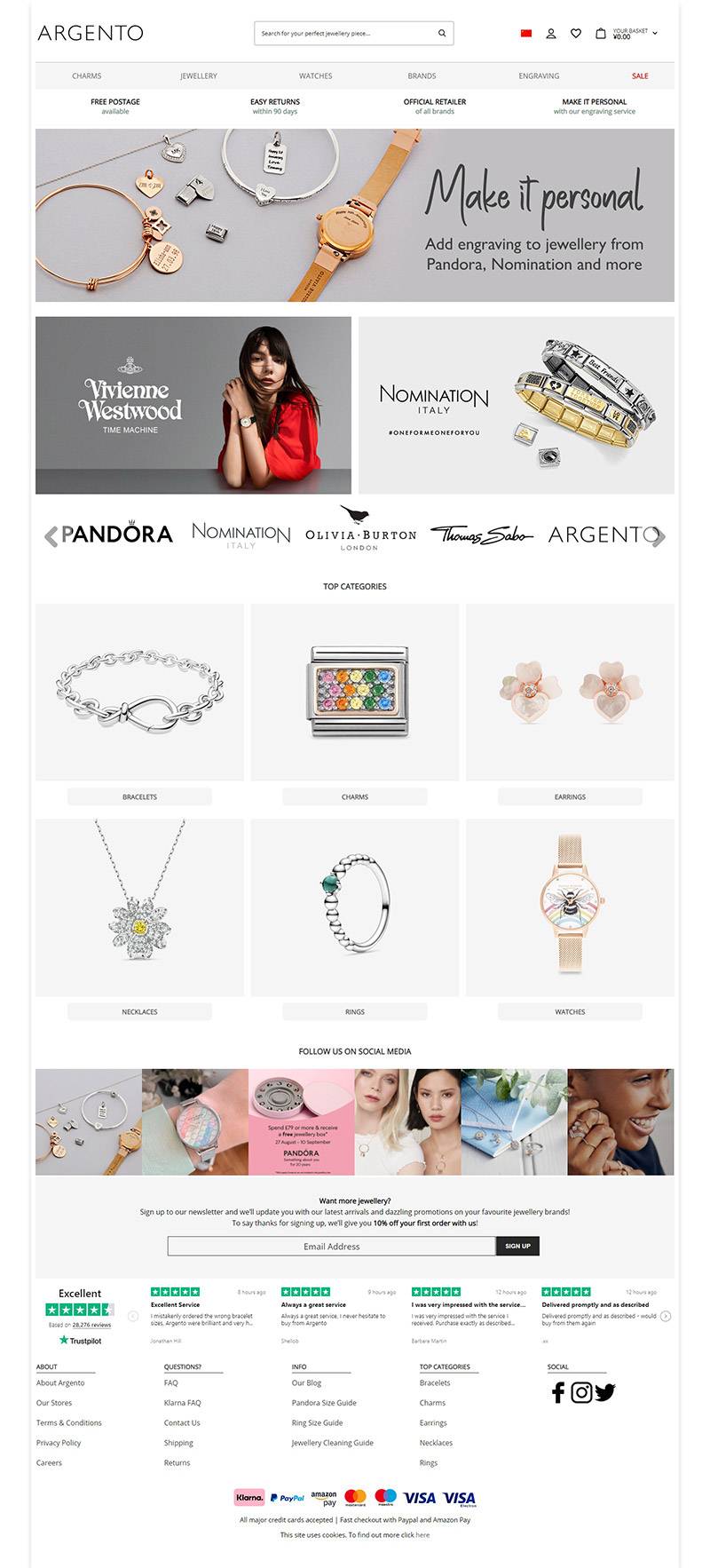Screen dimensions: 710x1568
Task: Open the Make it personal engraving banner
Action: tap(355, 216)
